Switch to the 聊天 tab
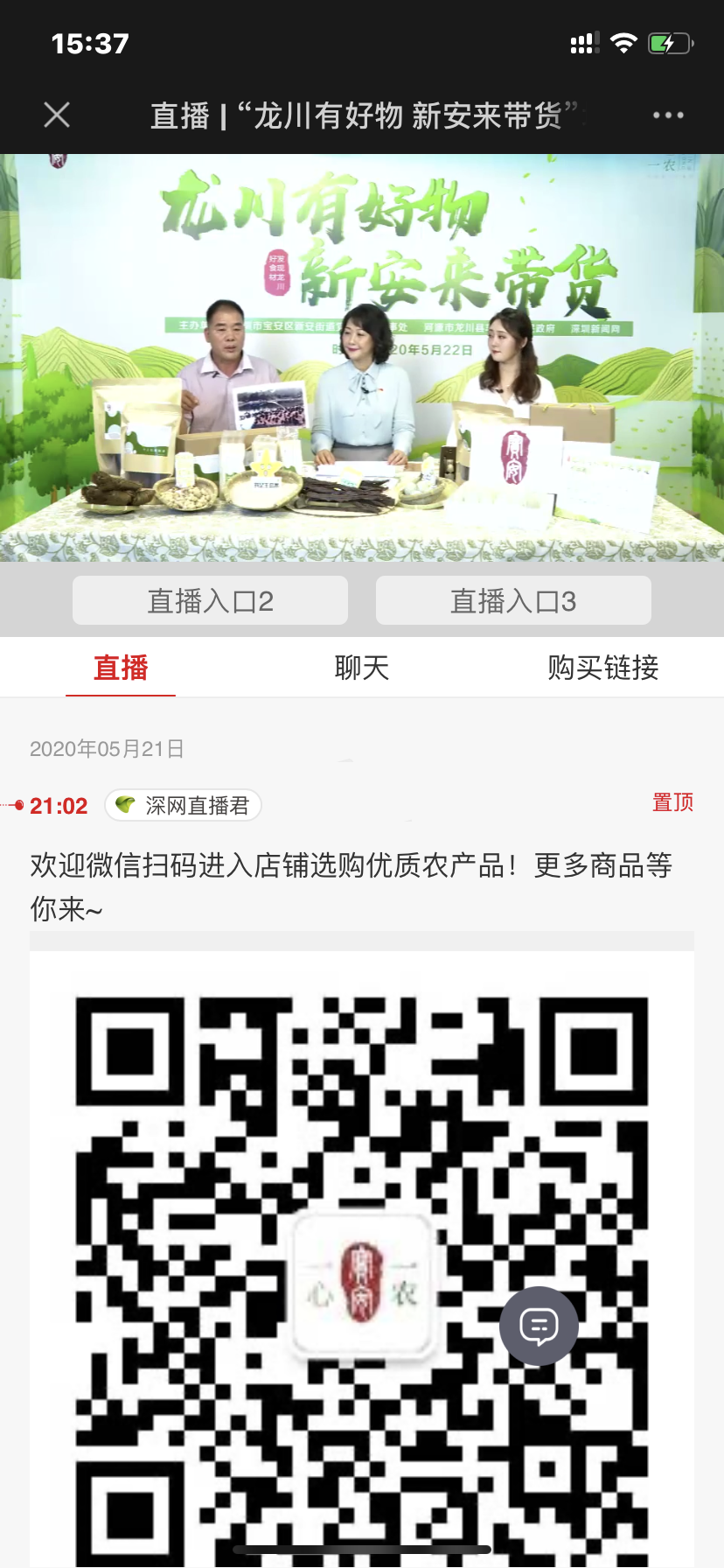This screenshot has width=724, height=1568. pos(361,668)
